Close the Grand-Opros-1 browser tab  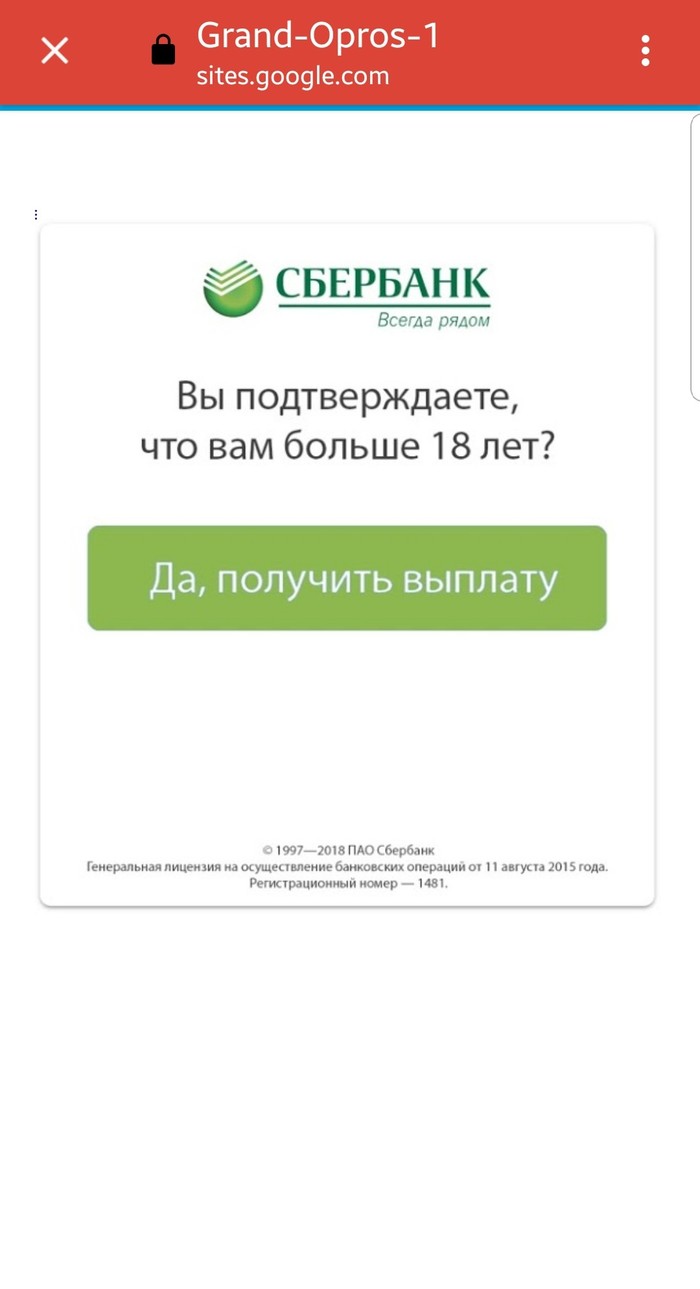pyautogui.click(x=54, y=50)
